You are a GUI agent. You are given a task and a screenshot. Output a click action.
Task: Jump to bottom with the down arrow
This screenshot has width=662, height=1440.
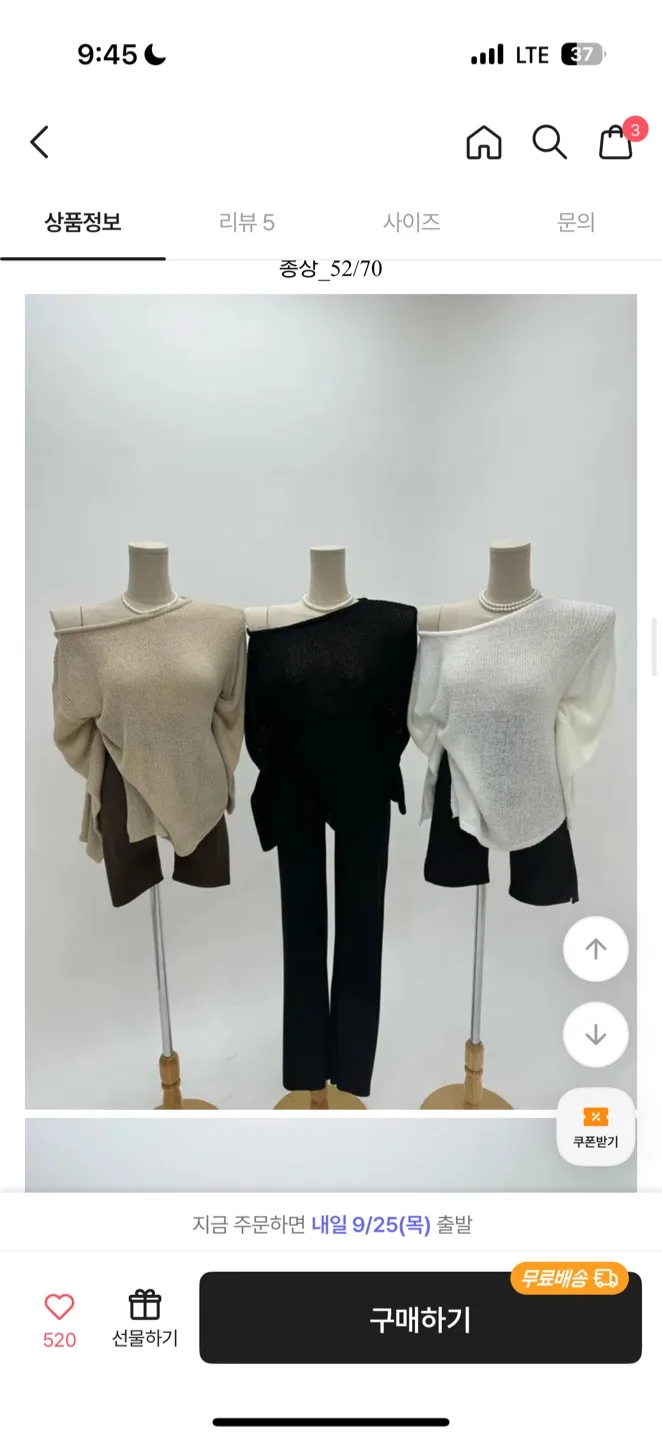click(x=596, y=1034)
